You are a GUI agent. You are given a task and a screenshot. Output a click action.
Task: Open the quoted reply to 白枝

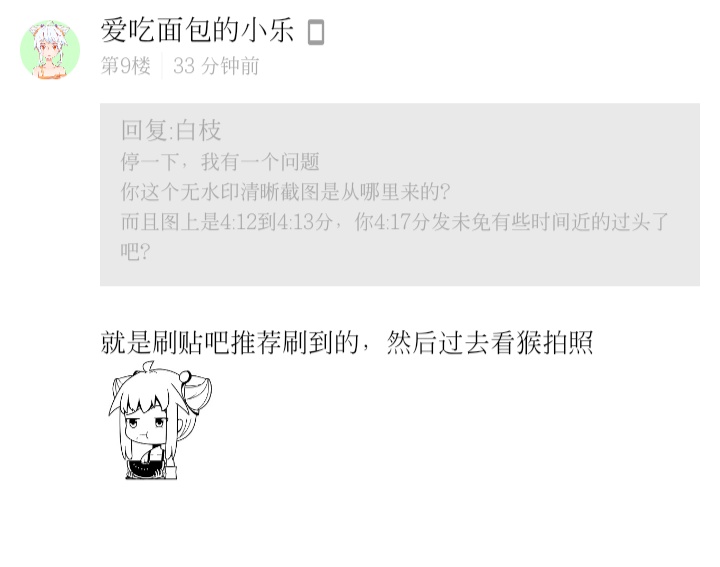click(399, 194)
